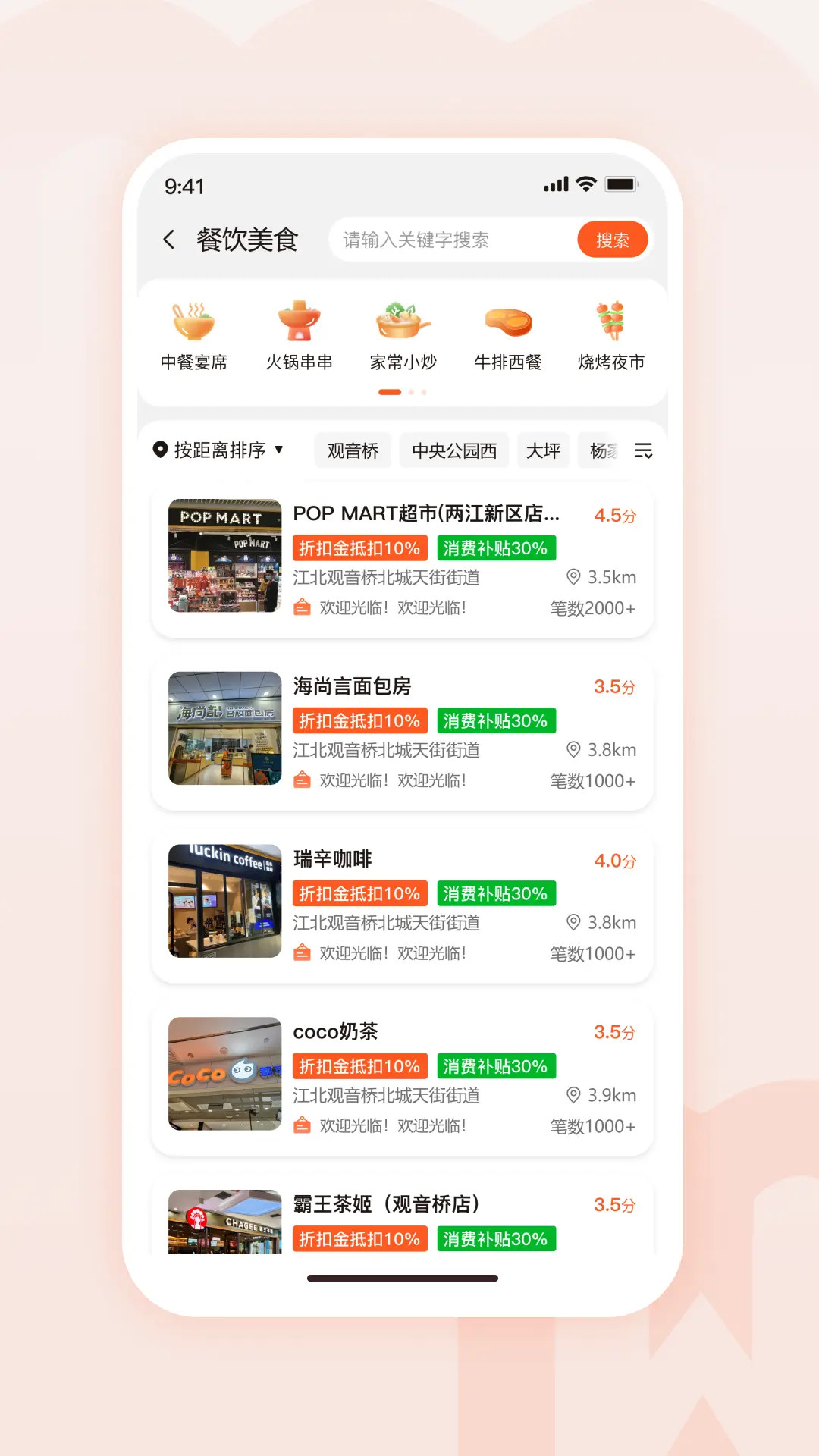Select the 观音桥 location filter chip
The height and width of the screenshot is (1456, 819).
(x=353, y=450)
